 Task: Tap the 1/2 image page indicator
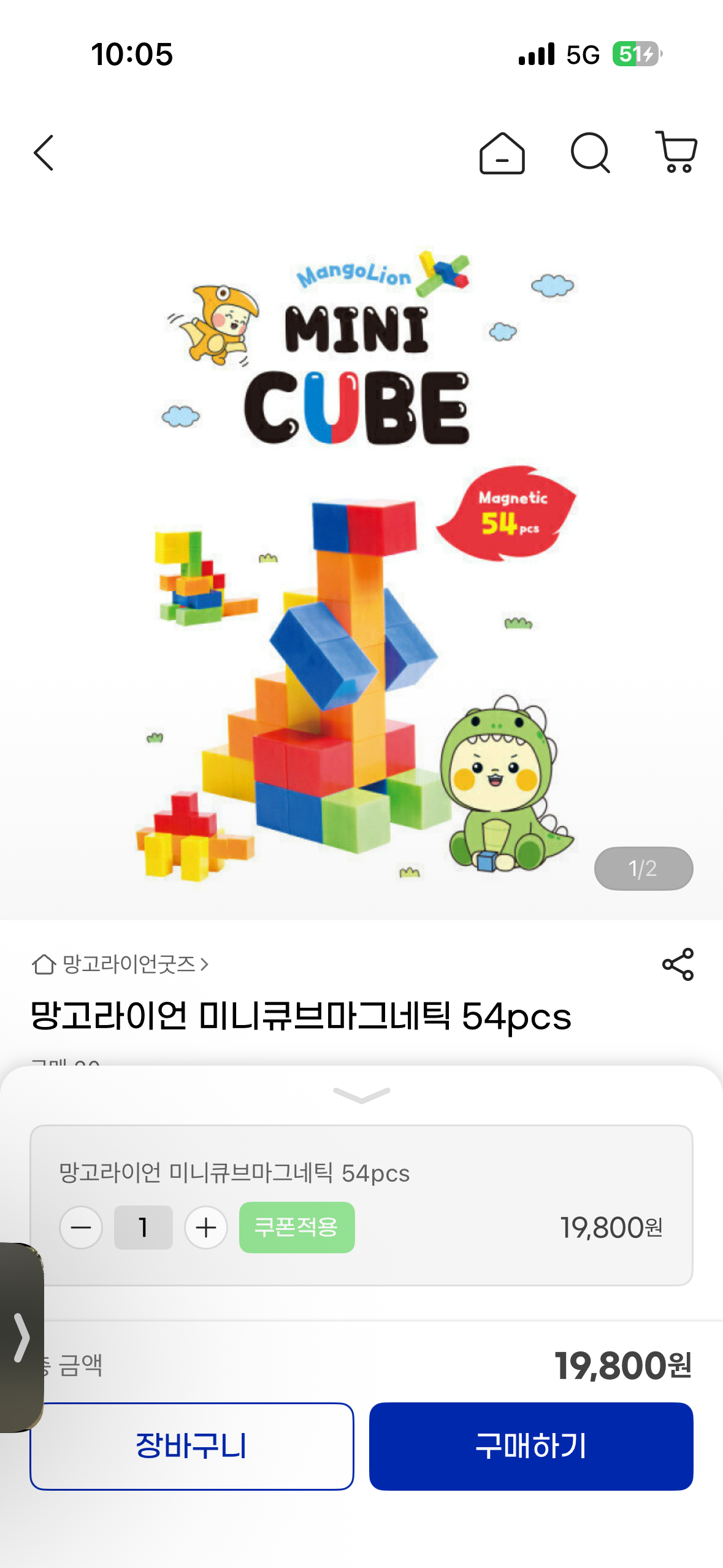(x=643, y=868)
